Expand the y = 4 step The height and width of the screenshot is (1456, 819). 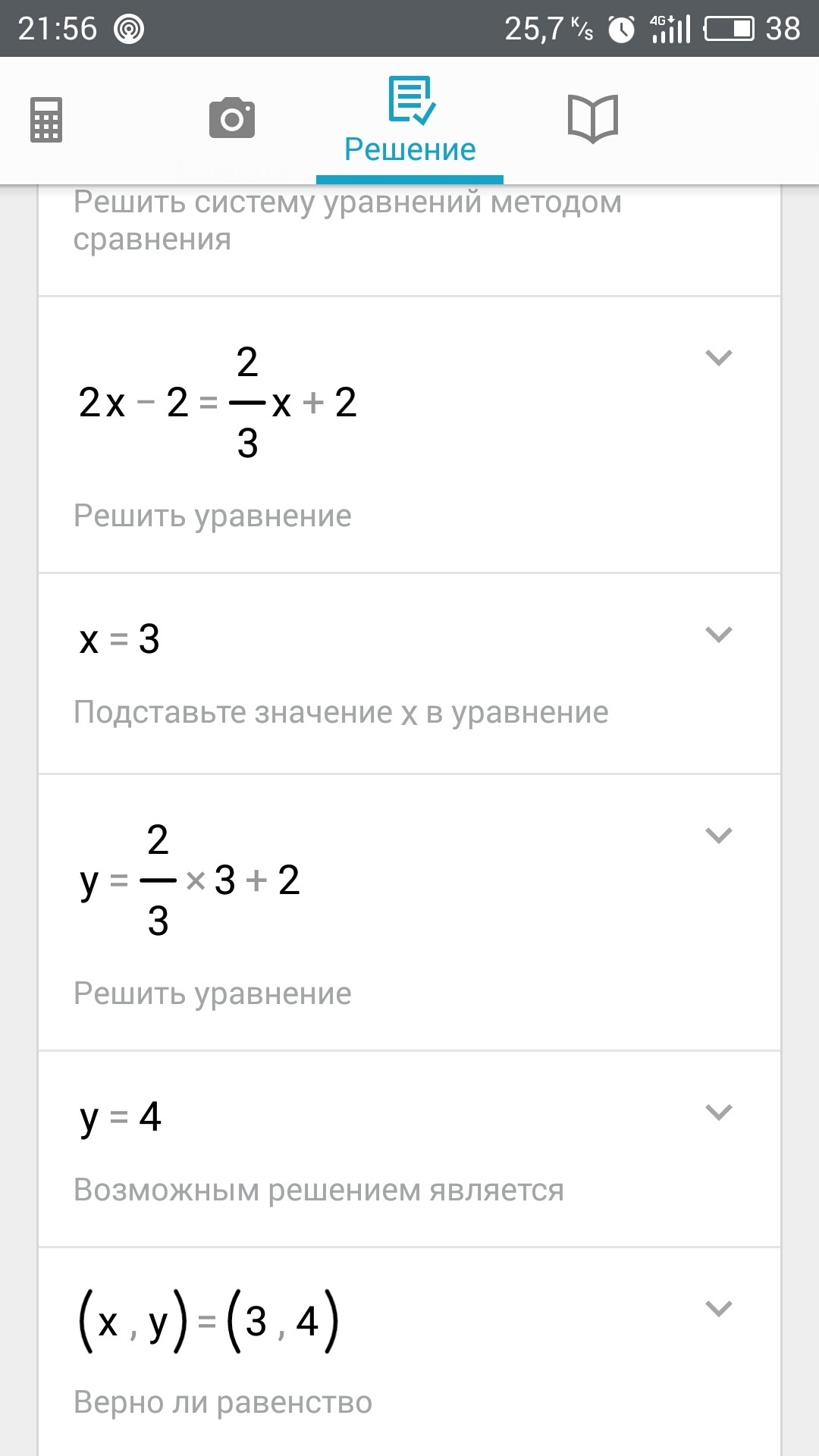718,1112
